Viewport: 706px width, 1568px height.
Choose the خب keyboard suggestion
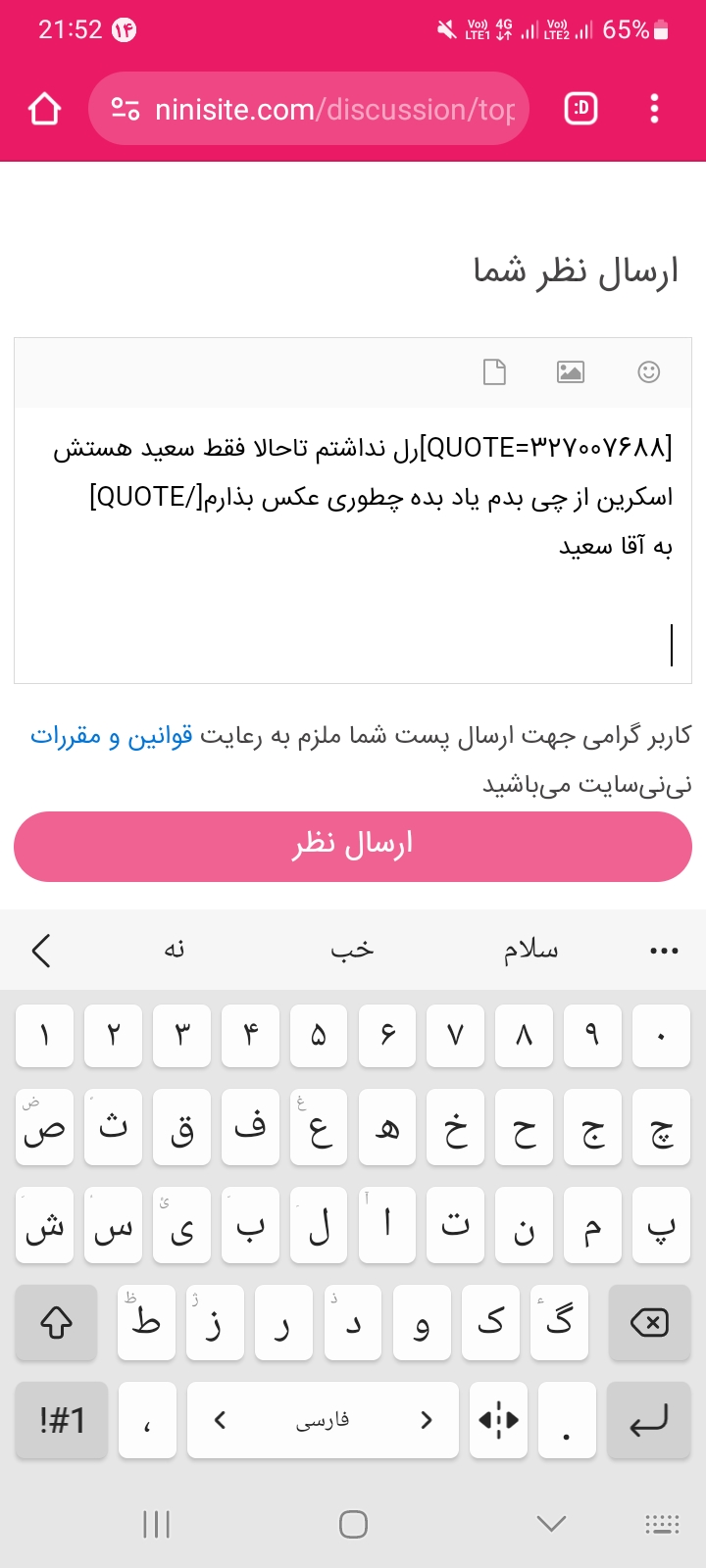(x=352, y=950)
